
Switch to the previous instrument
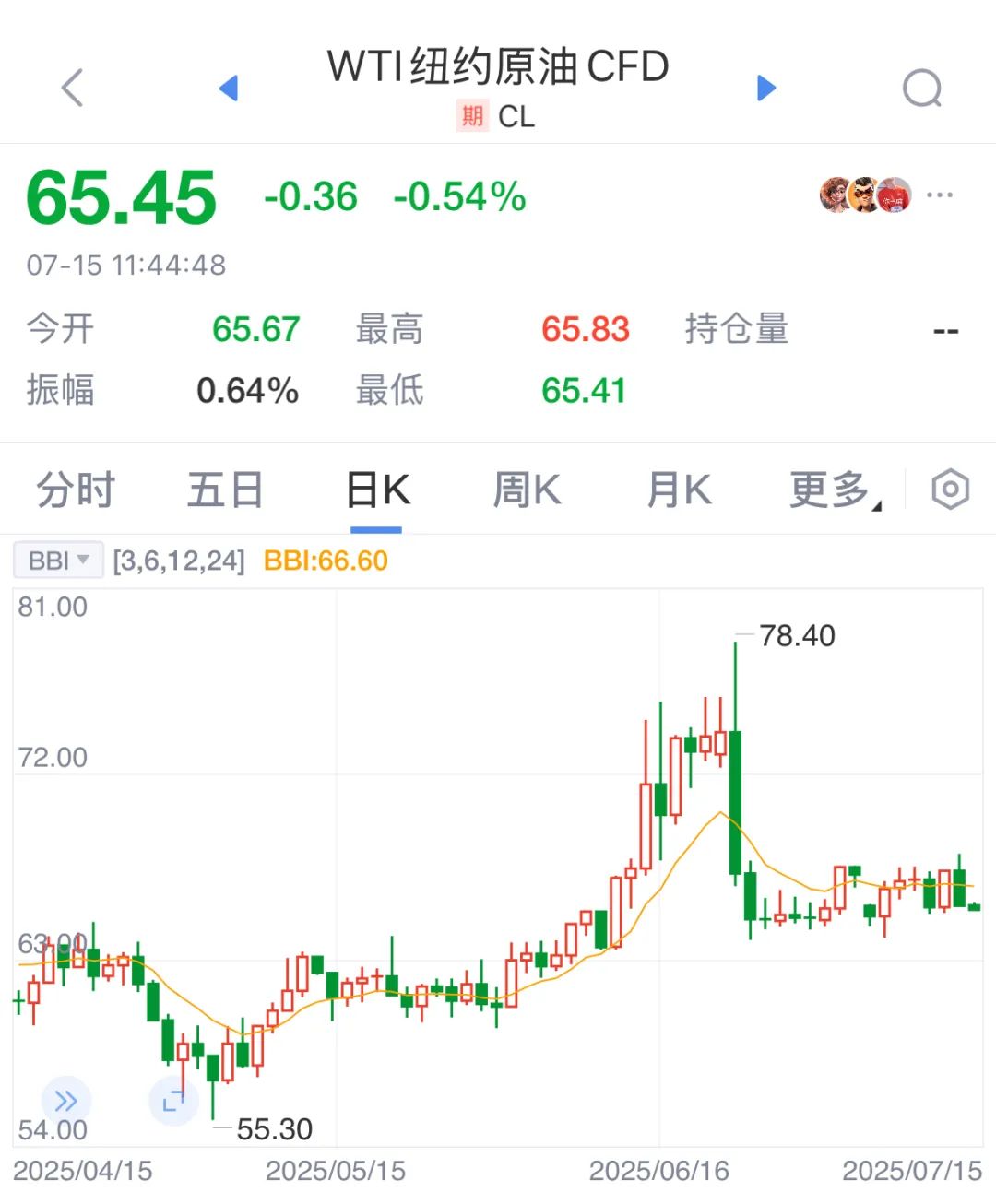click(x=229, y=89)
